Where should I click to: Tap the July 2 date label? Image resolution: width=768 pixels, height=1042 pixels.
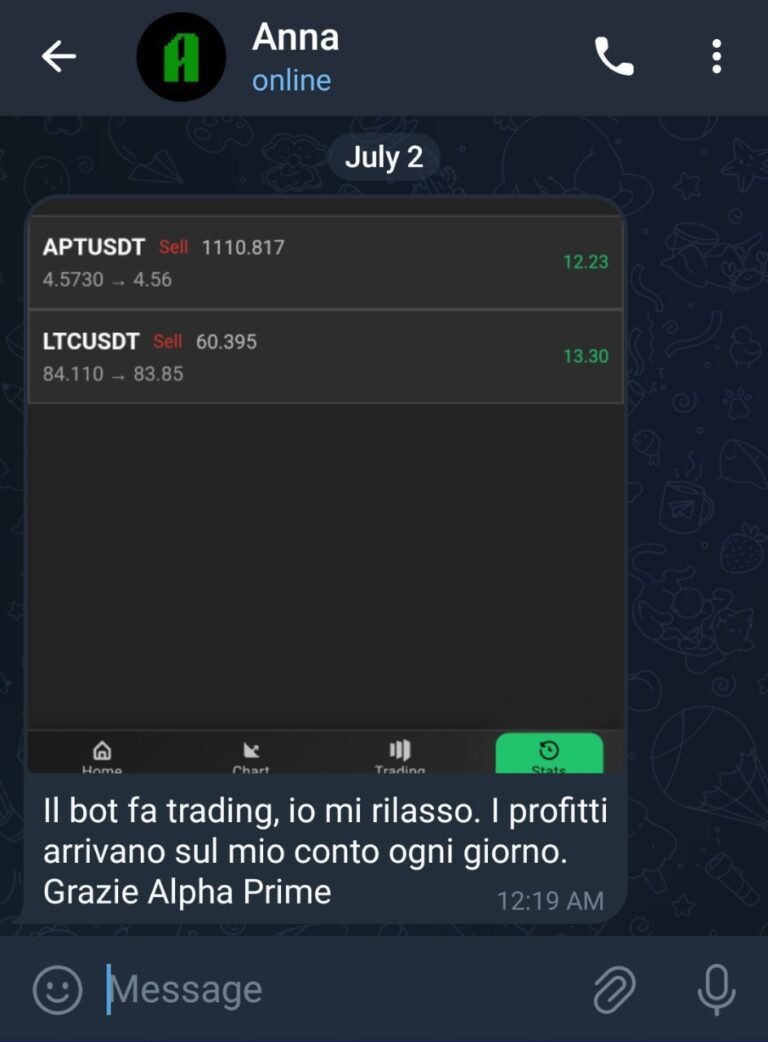[384, 157]
